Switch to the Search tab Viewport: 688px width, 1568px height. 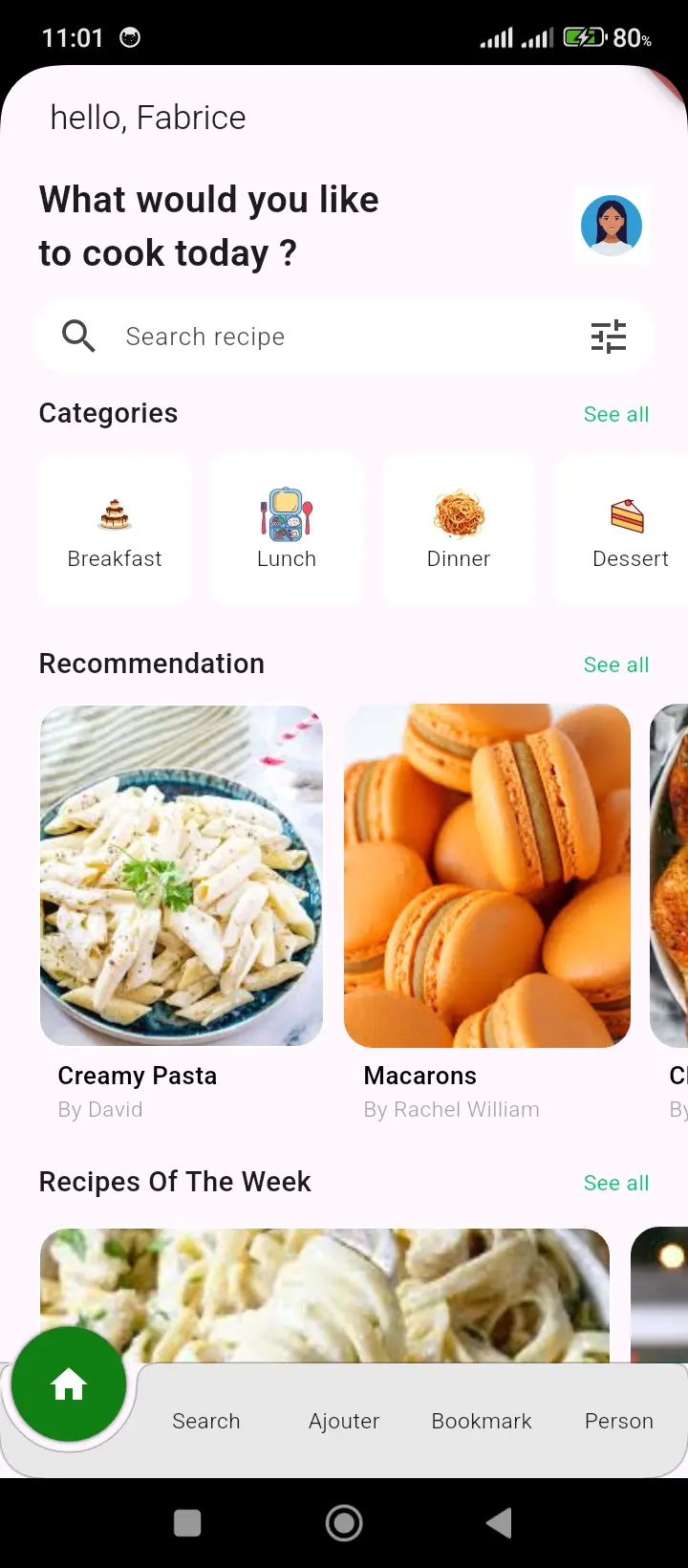point(206,1421)
